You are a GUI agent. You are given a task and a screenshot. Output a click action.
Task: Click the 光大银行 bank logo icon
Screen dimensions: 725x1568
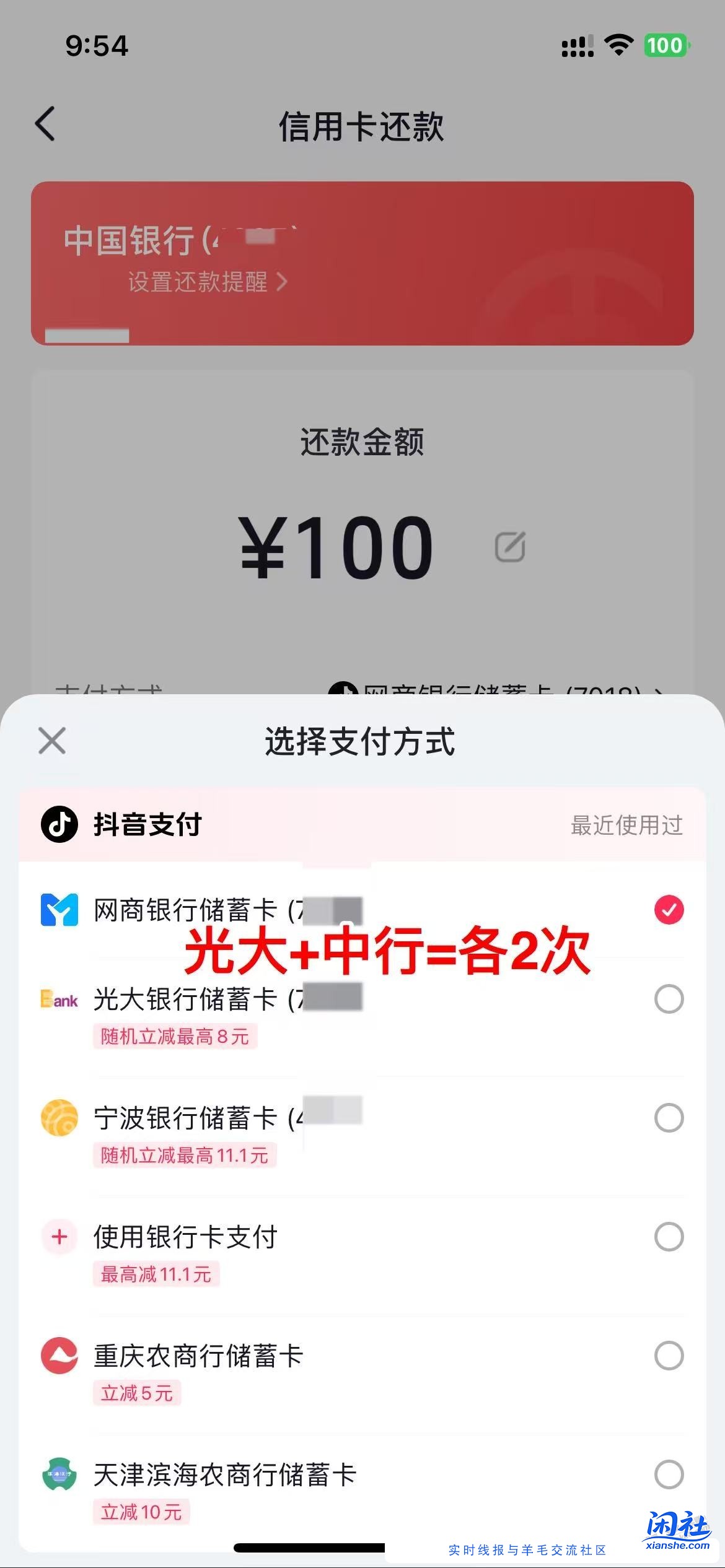point(58,999)
